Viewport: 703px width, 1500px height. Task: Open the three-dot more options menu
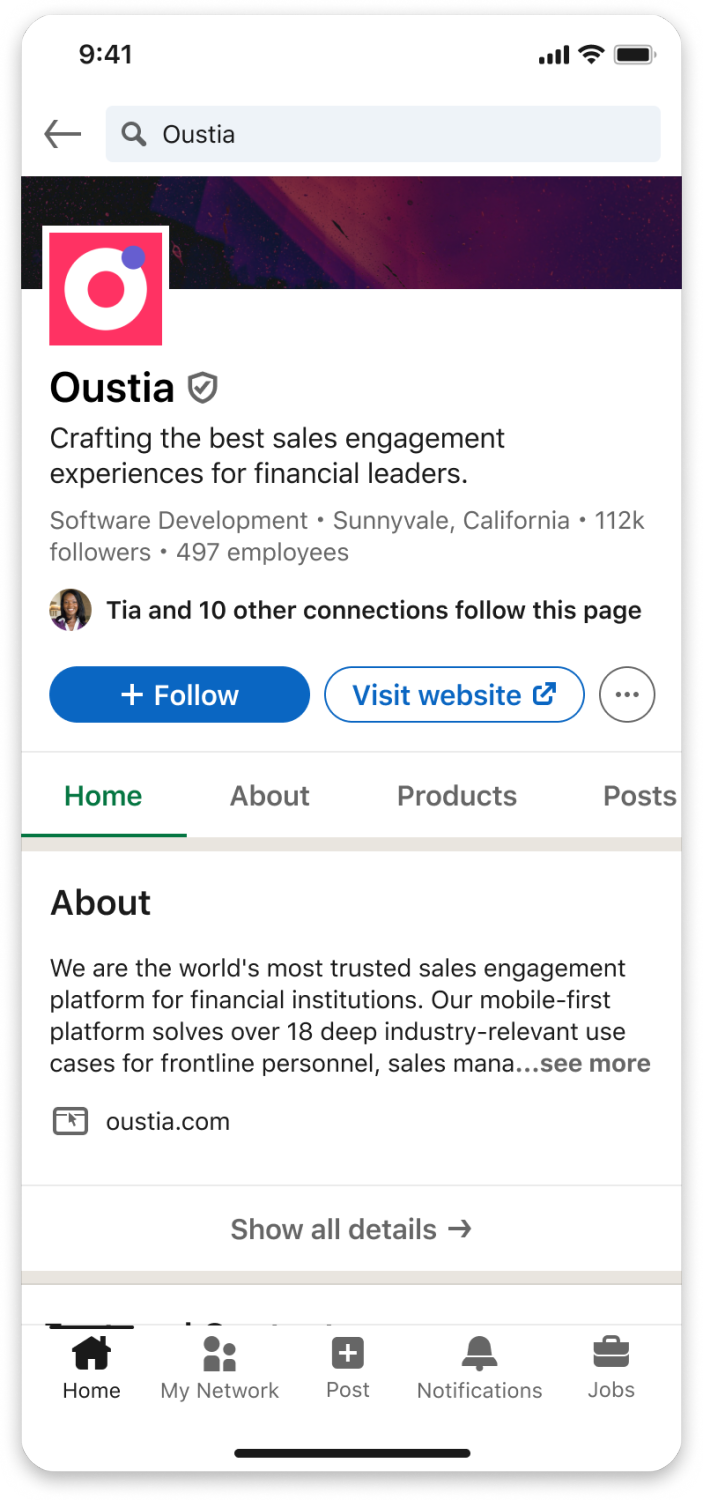(x=627, y=695)
